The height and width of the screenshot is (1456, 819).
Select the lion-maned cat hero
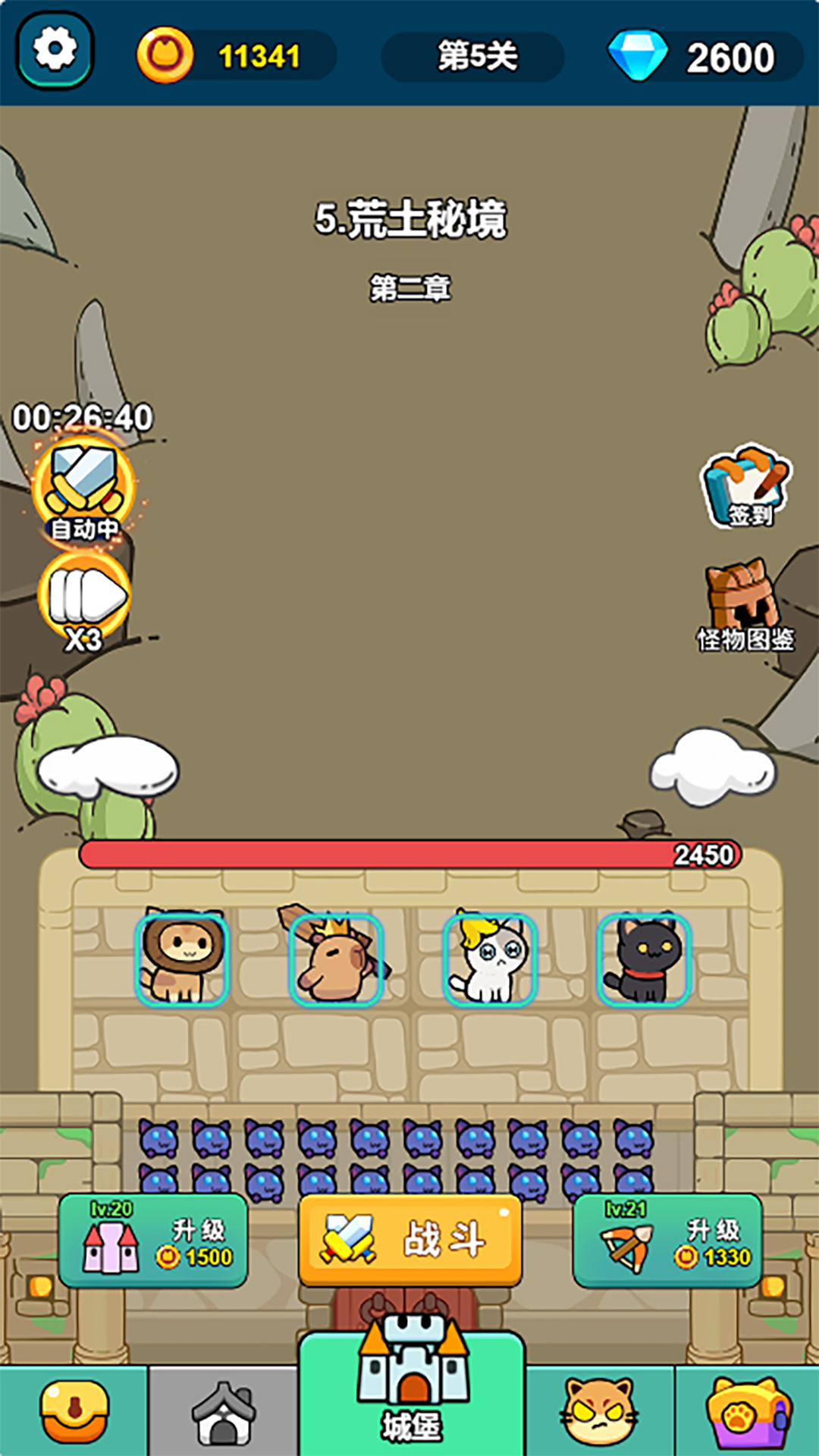pyautogui.click(x=182, y=960)
